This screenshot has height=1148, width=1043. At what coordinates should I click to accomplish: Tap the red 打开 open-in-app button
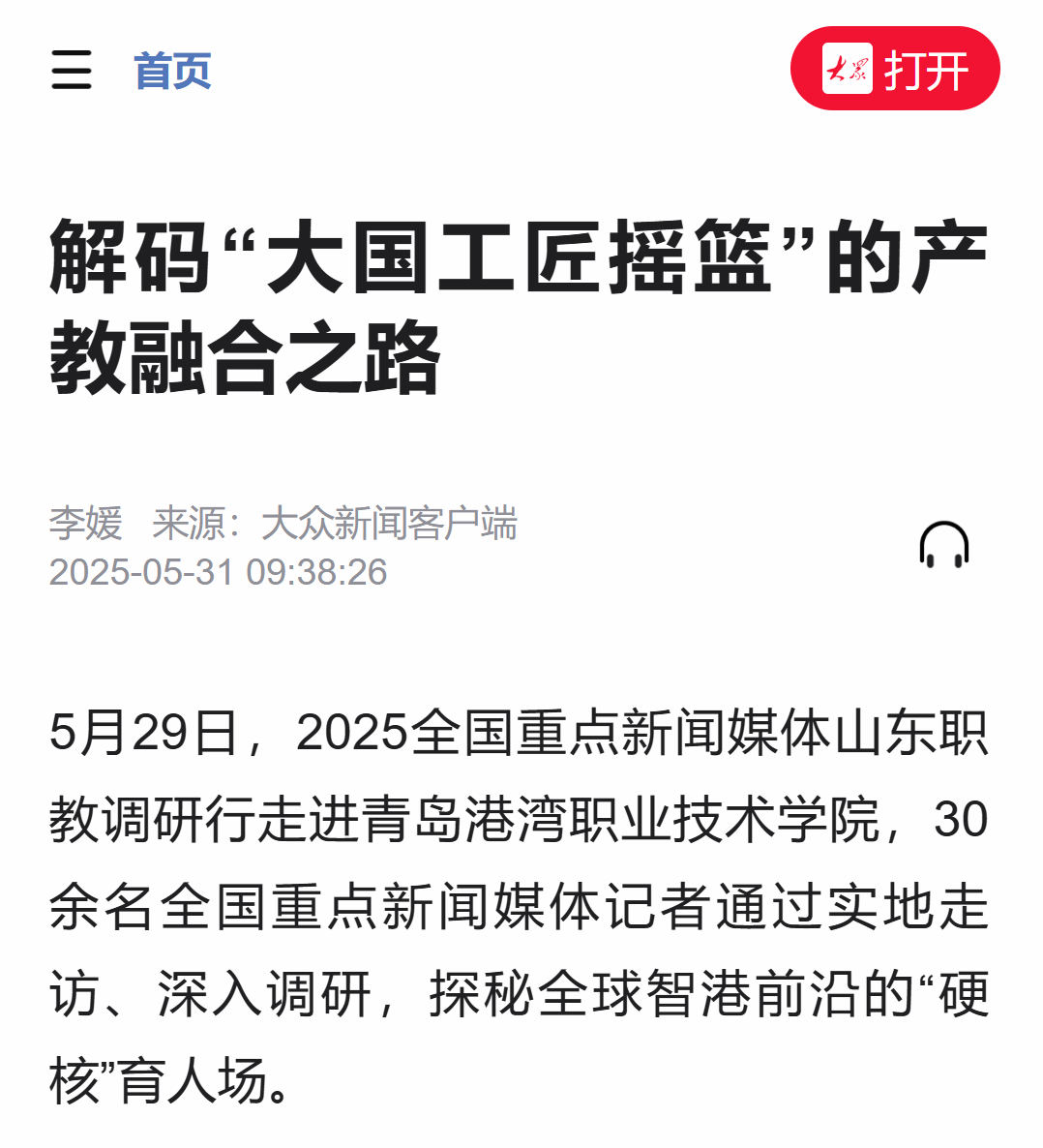(895, 69)
